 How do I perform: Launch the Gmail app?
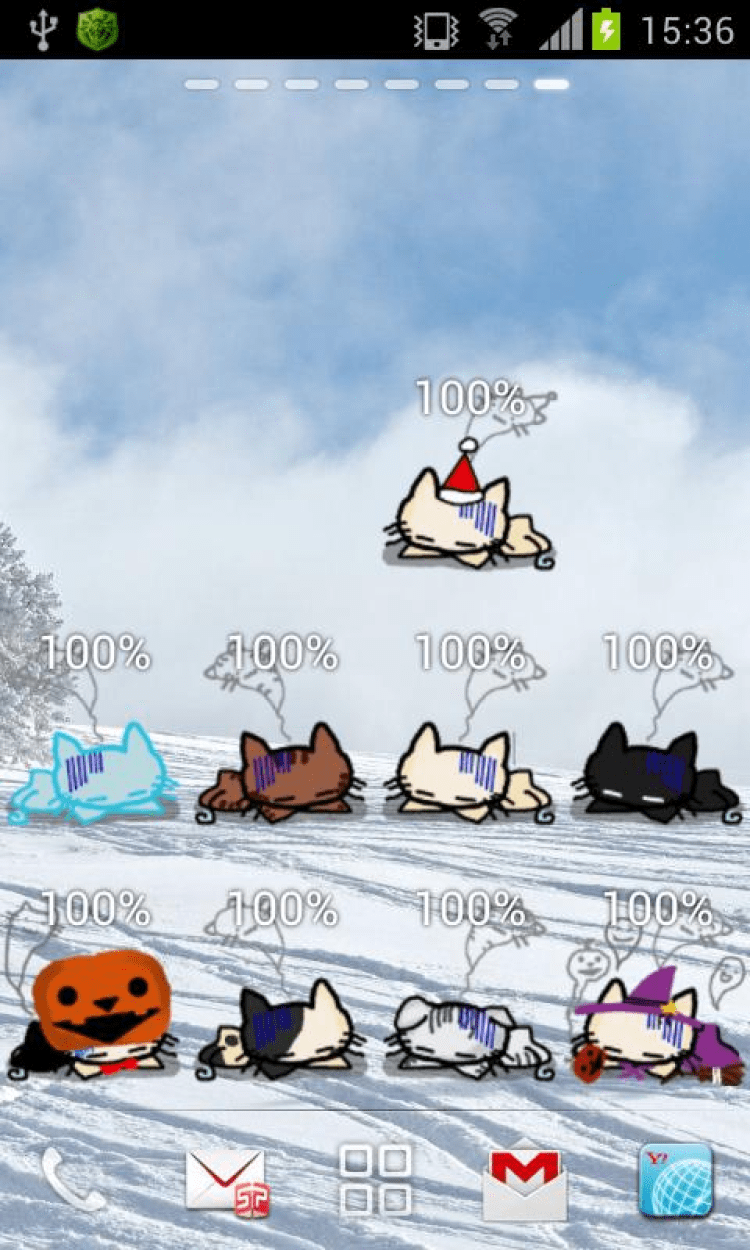tap(525, 1182)
